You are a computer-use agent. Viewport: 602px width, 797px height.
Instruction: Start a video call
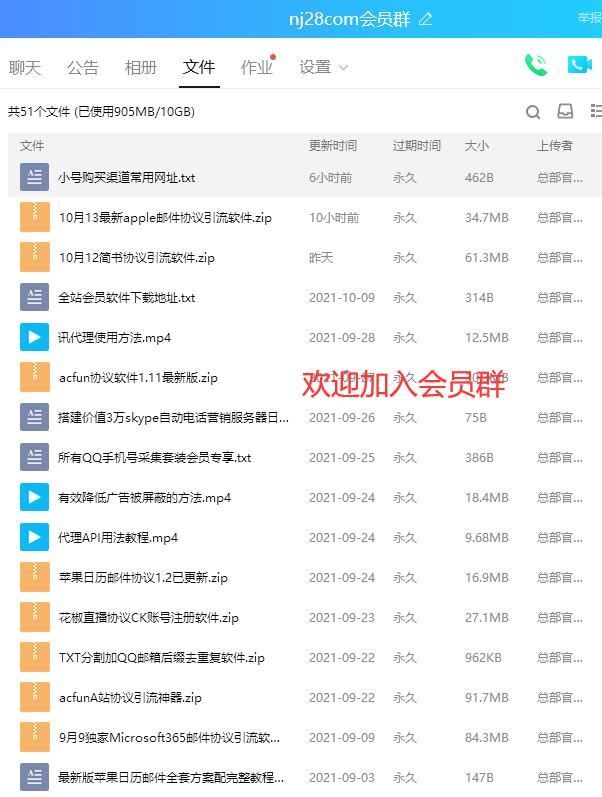(579, 65)
